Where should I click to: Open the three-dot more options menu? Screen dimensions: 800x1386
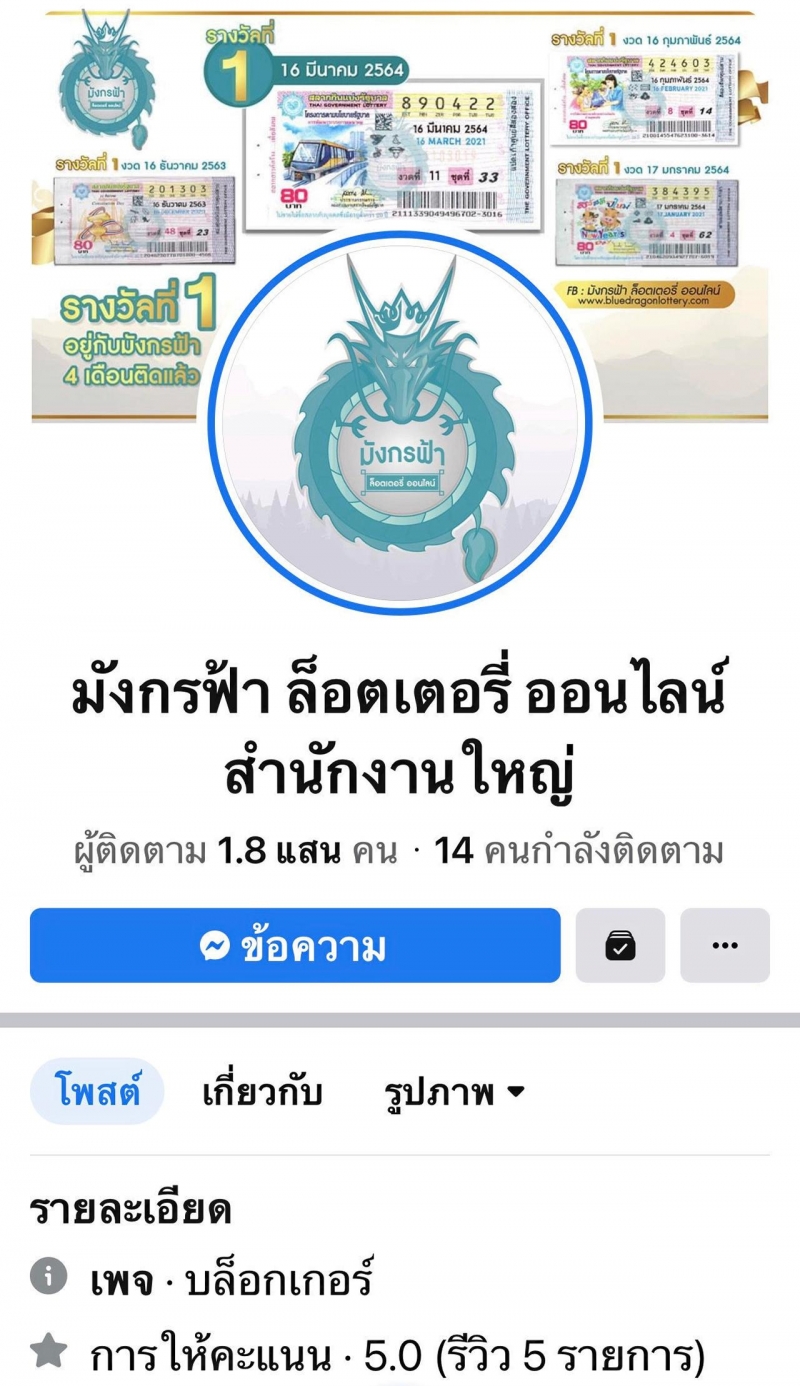point(725,945)
